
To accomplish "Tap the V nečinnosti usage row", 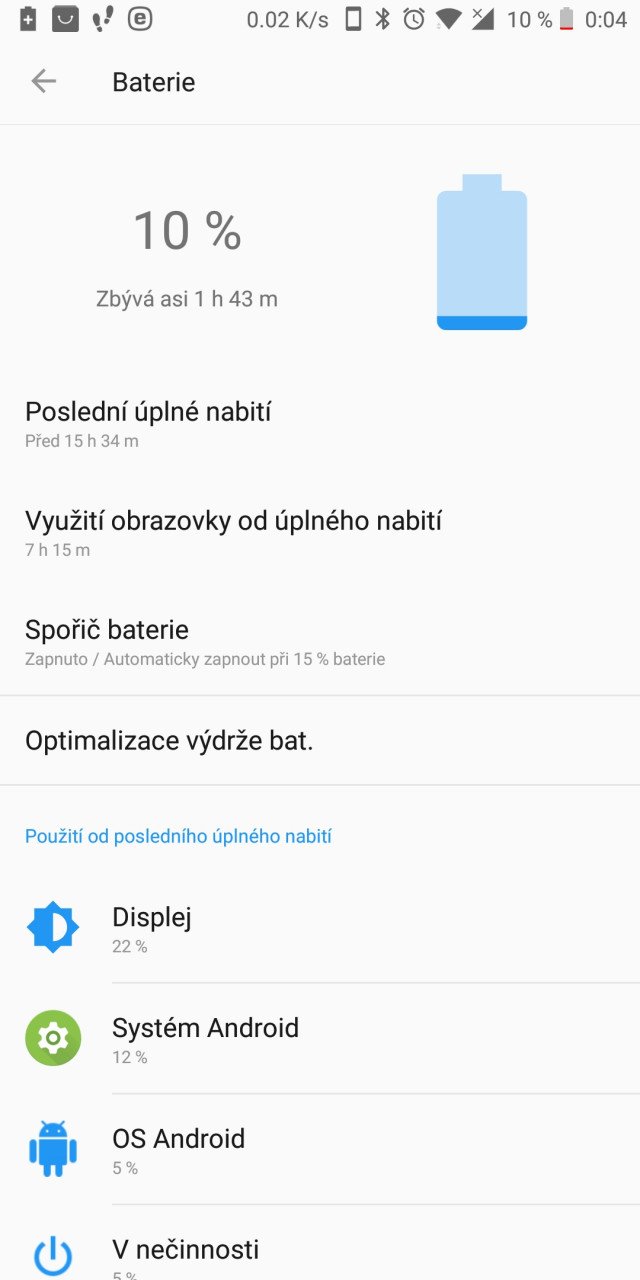I will pos(320,1243).
